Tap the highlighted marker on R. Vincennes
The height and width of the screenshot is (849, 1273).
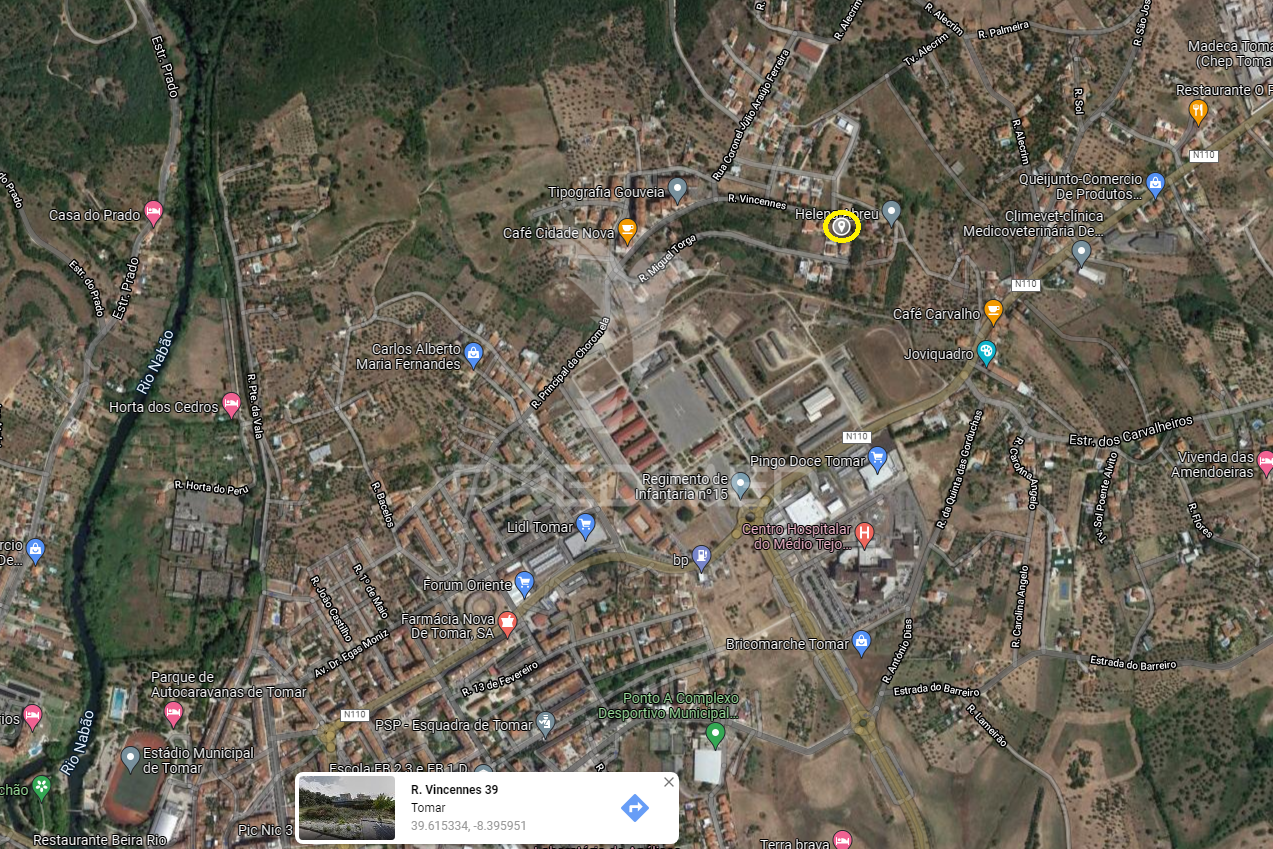842,228
